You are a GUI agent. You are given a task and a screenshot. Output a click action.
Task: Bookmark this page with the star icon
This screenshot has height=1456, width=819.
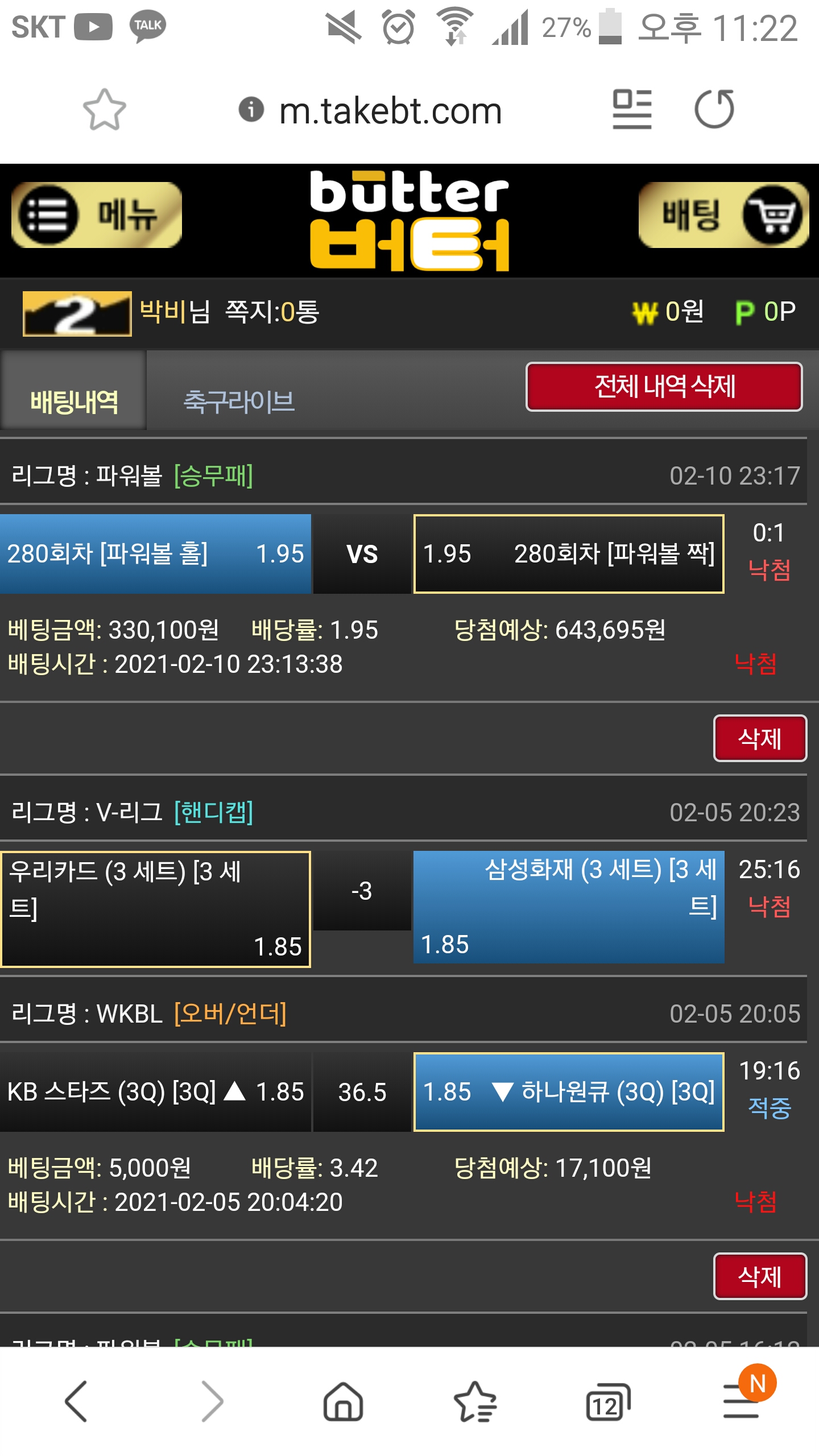pyautogui.click(x=105, y=109)
